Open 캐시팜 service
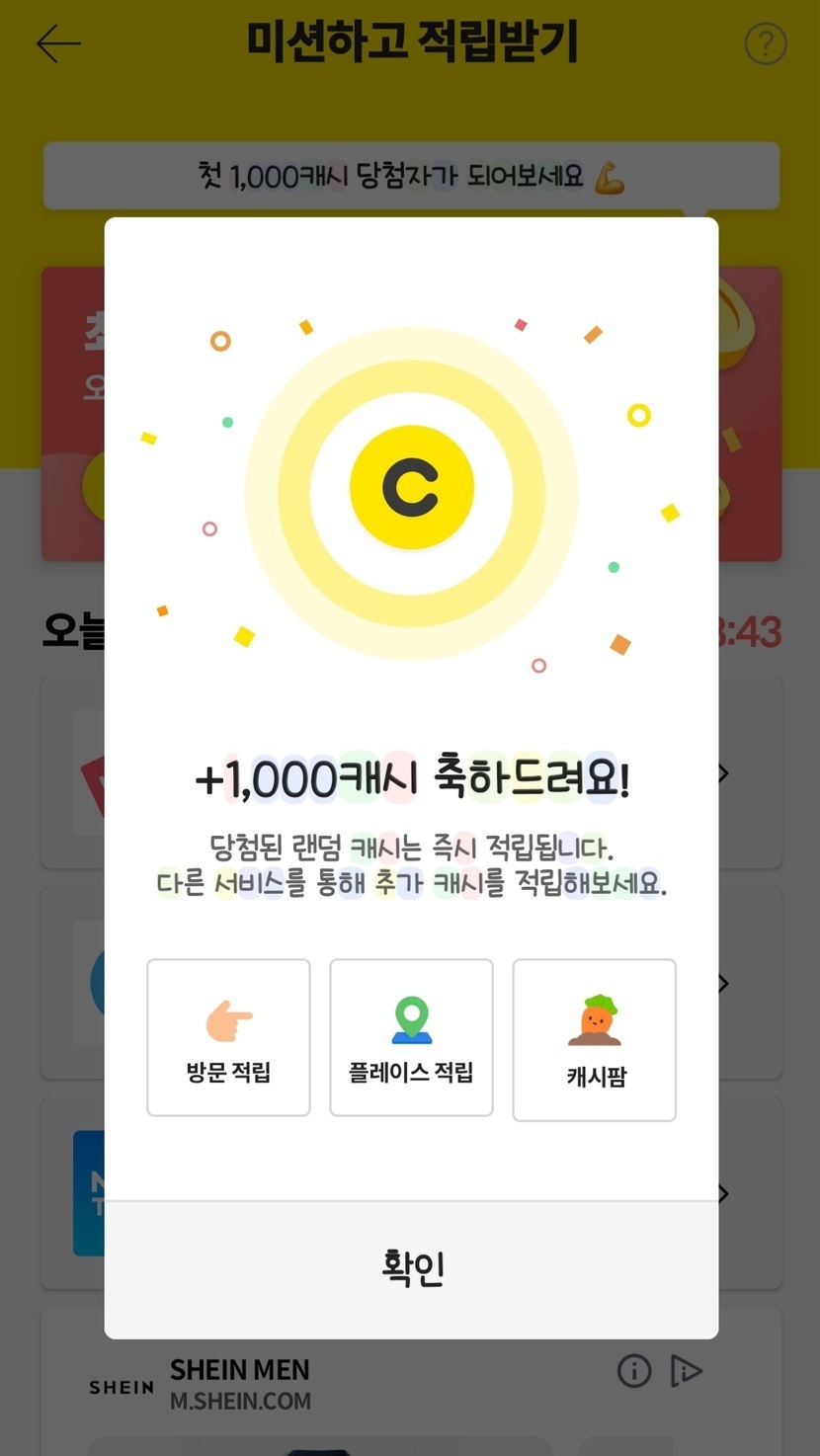 594,1039
